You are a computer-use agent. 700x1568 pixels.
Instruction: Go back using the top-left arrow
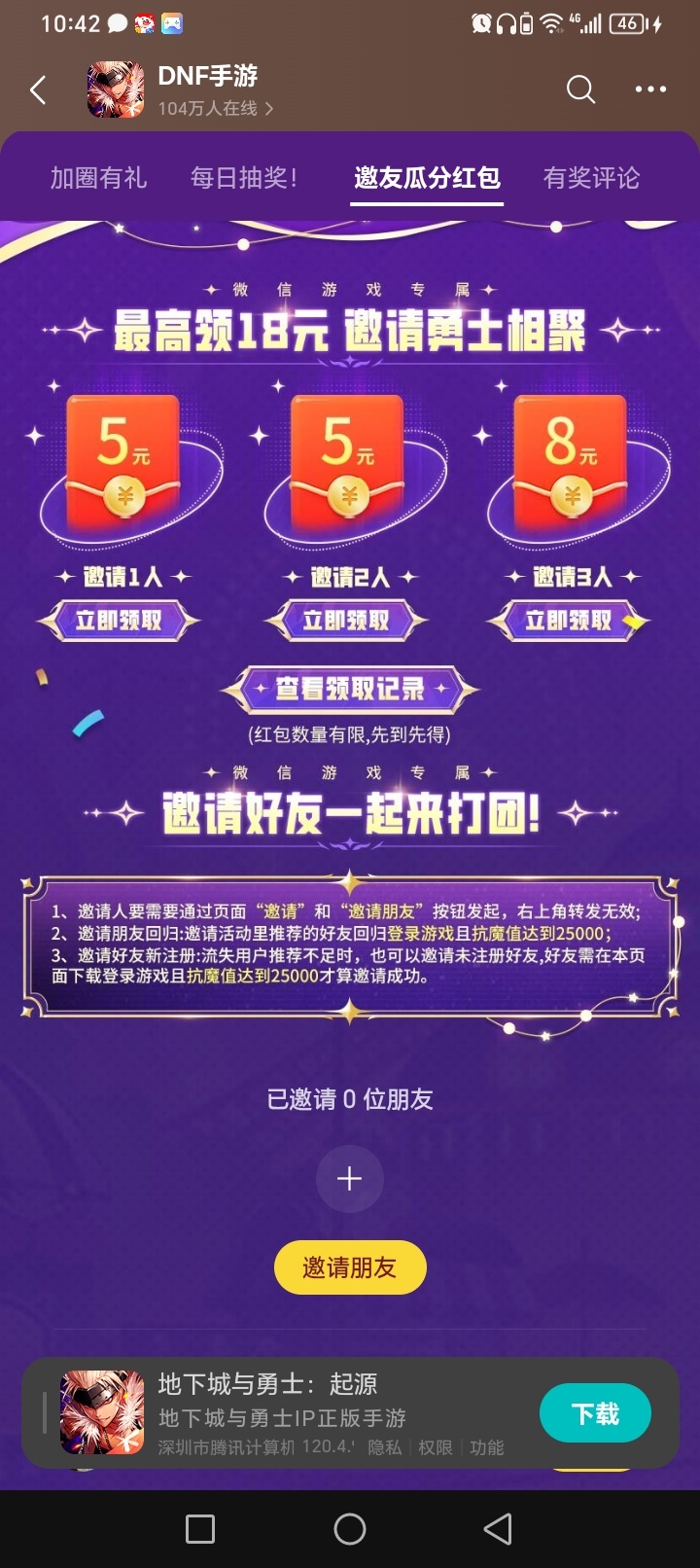[x=39, y=90]
